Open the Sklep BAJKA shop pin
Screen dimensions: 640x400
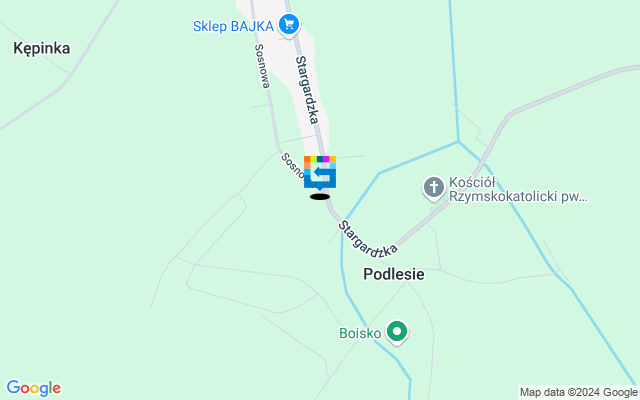coord(289,24)
